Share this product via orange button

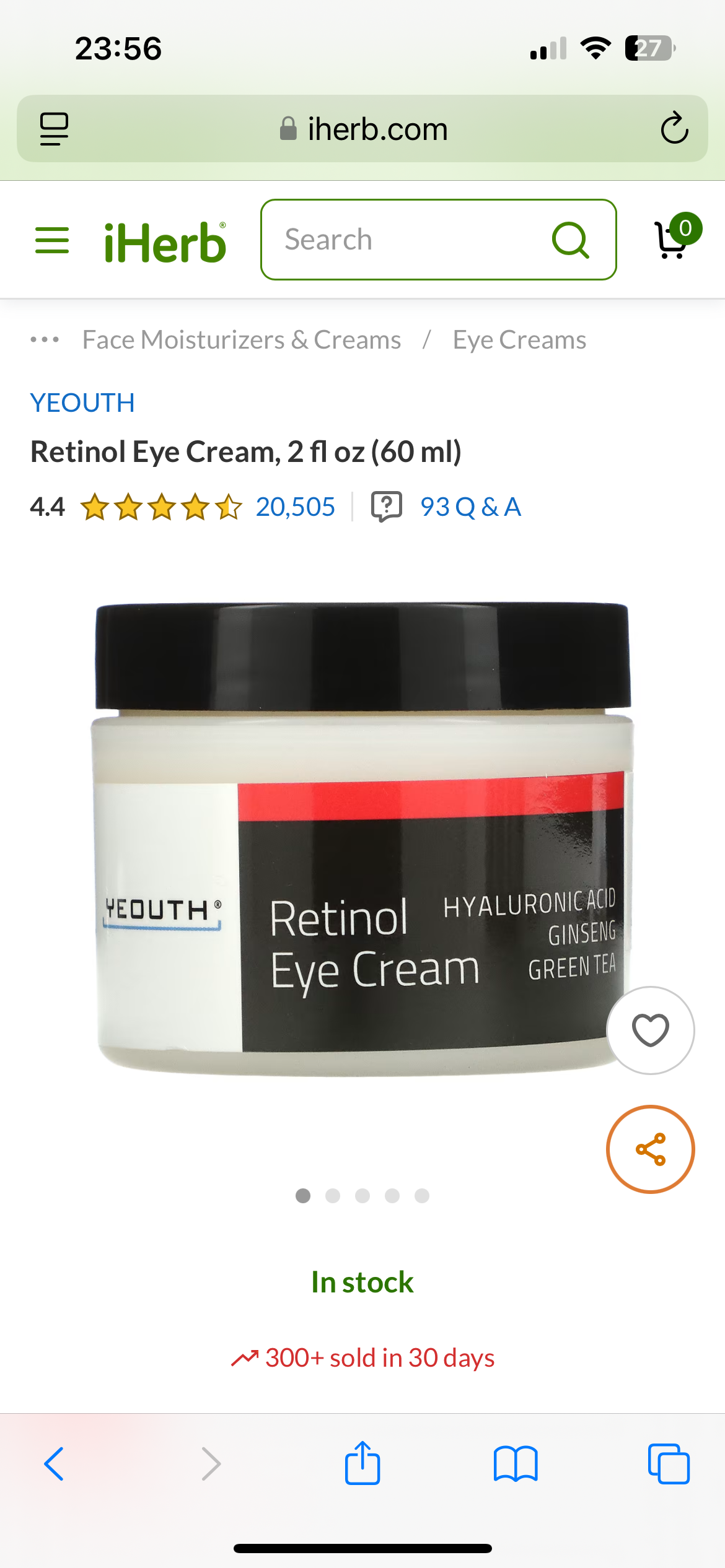point(650,1149)
